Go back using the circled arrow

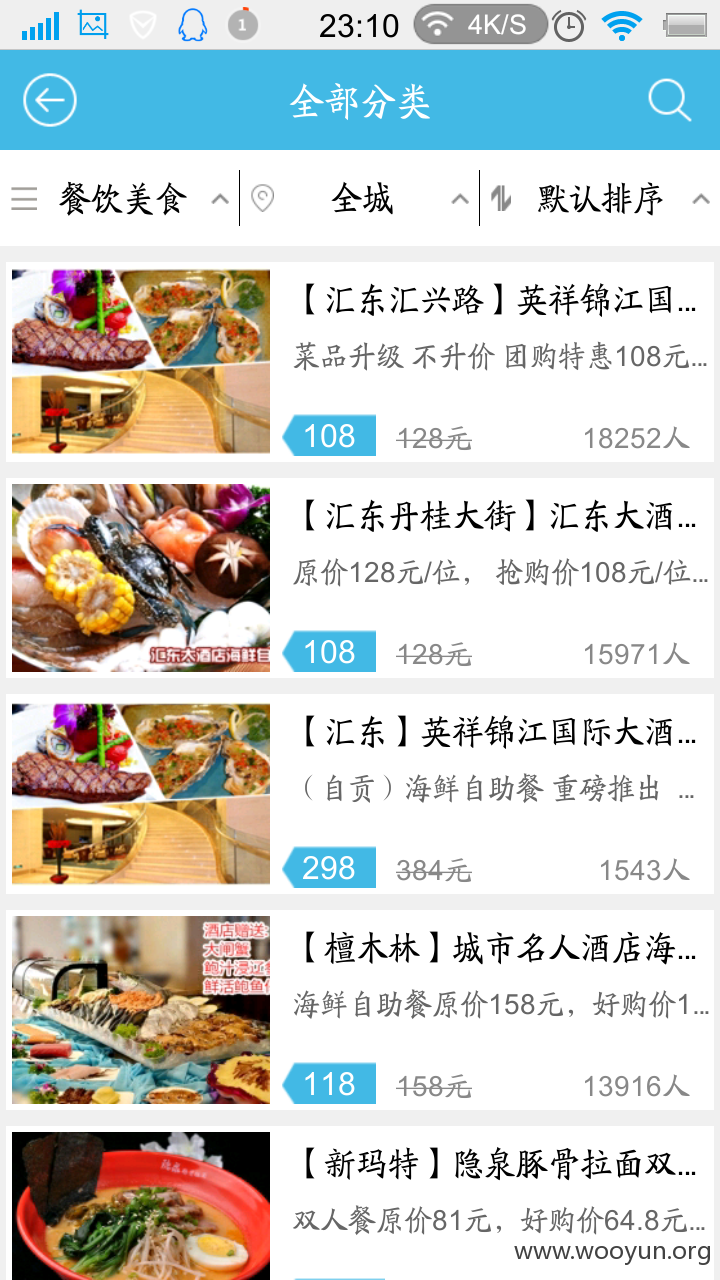pyautogui.click(x=50, y=100)
